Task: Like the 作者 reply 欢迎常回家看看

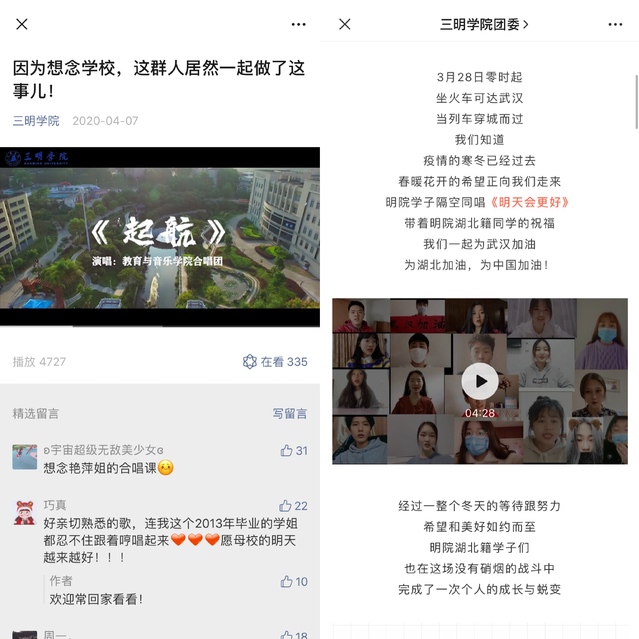Action: click(x=294, y=581)
